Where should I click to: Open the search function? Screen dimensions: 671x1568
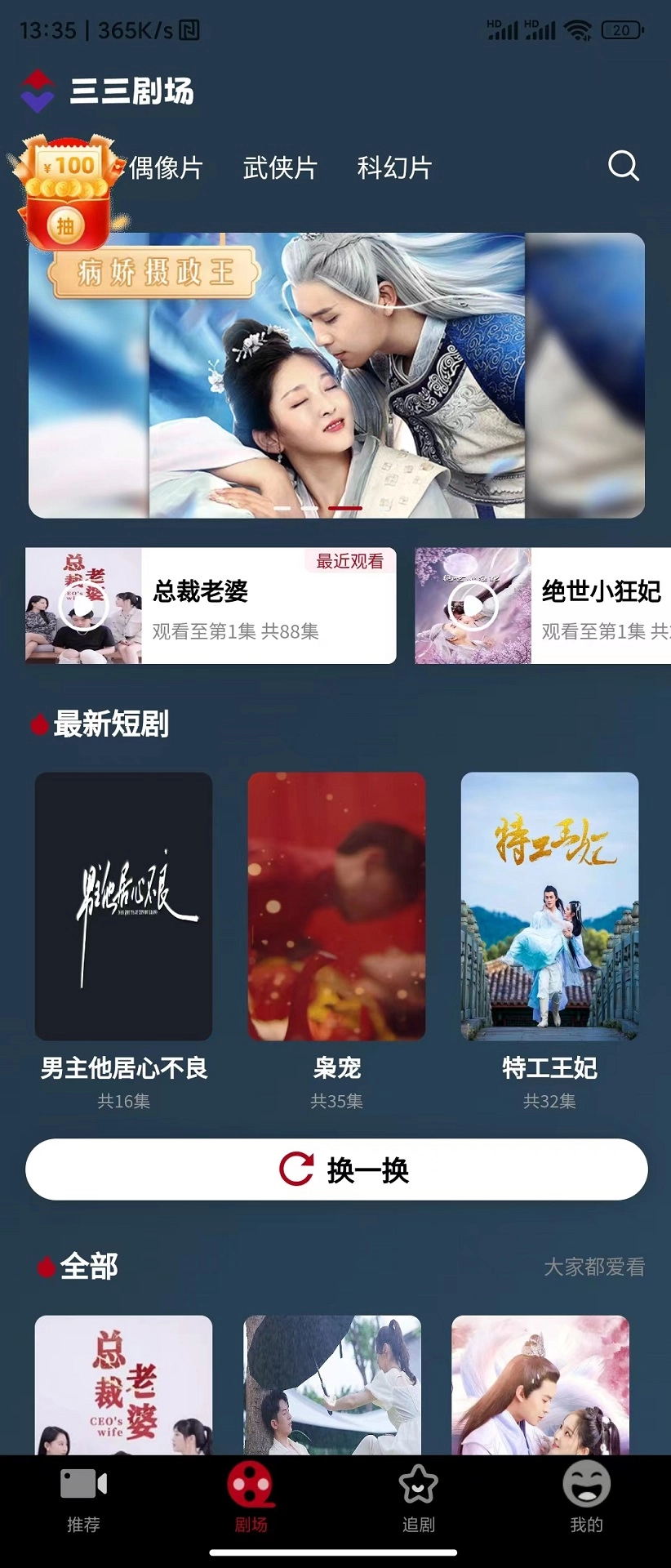coord(623,166)
